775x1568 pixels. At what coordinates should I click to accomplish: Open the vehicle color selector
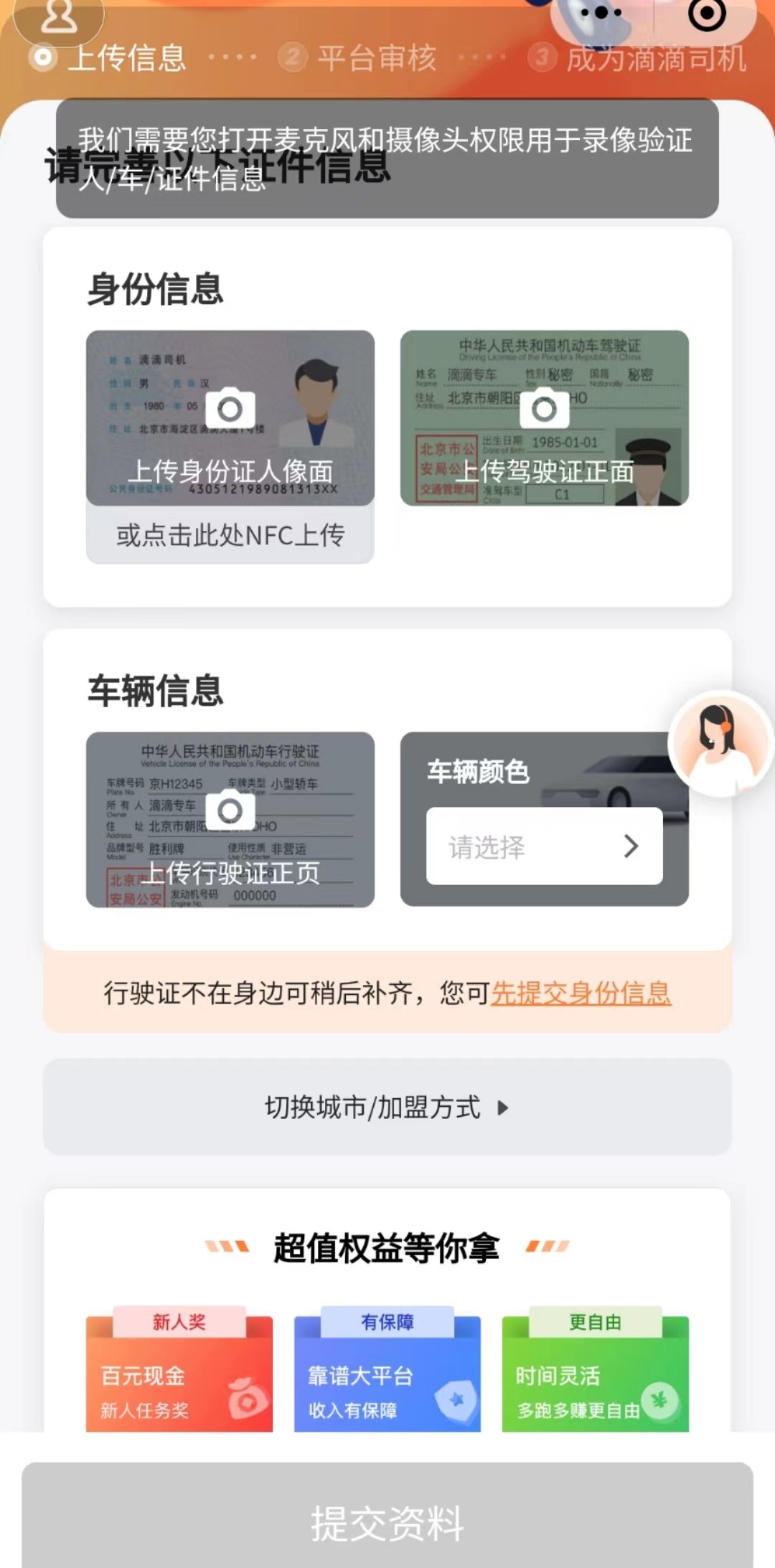(544, 846)
